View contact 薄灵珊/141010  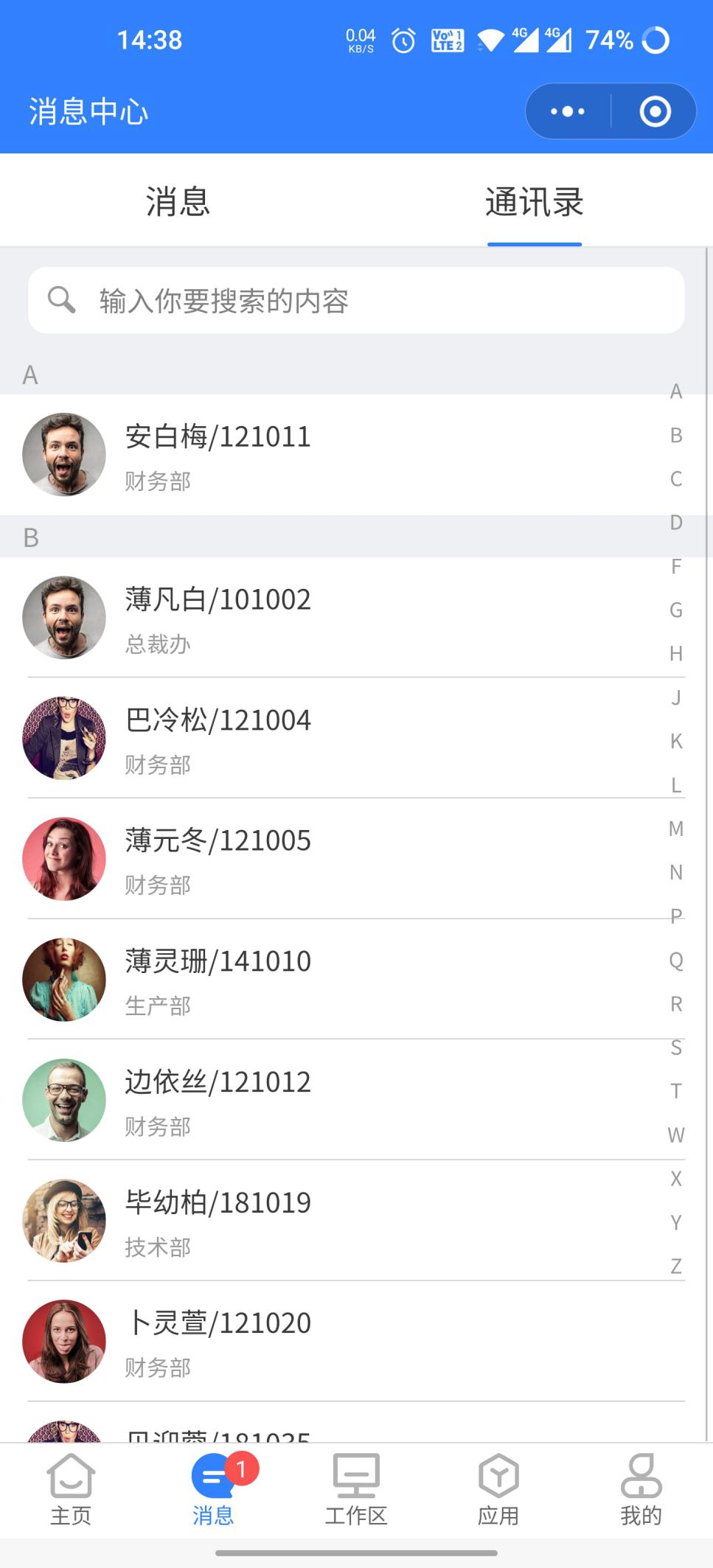pyautogui.click(x=295, y=980)
